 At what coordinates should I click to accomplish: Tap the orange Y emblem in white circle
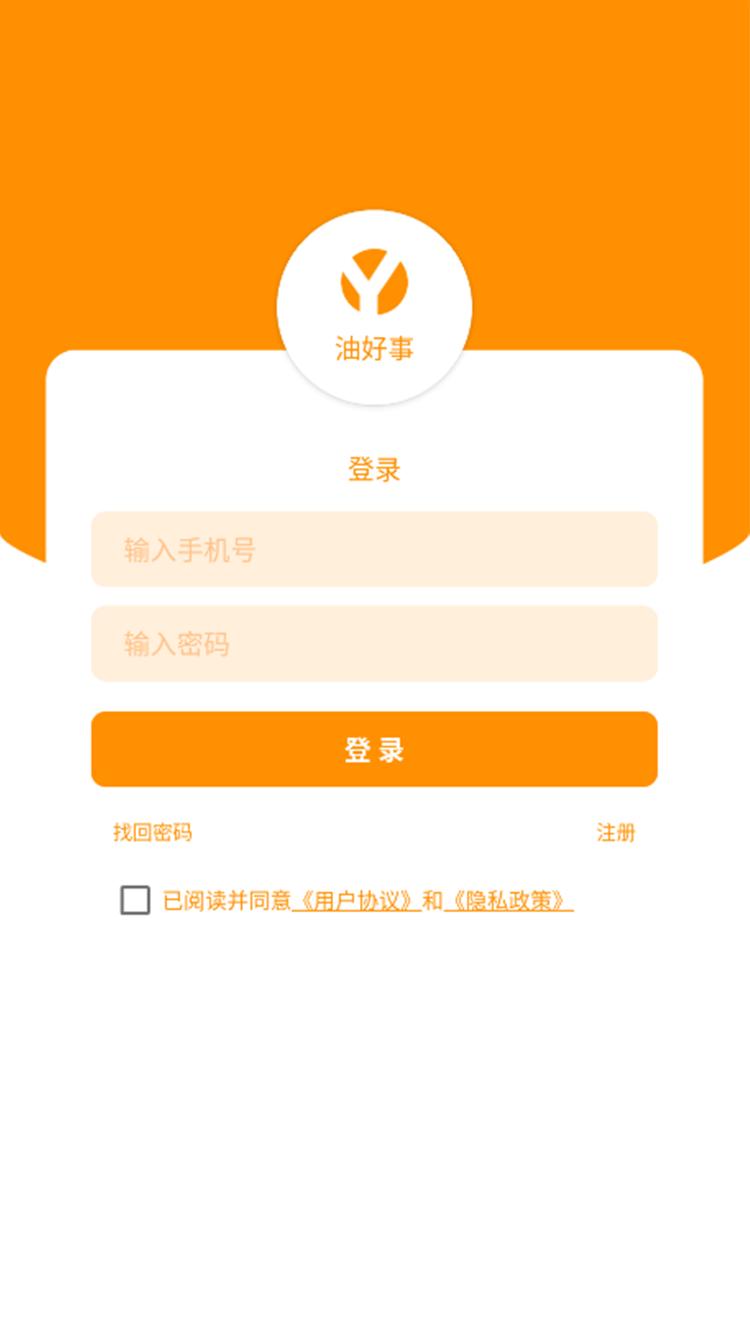click(x=373, y=283)
